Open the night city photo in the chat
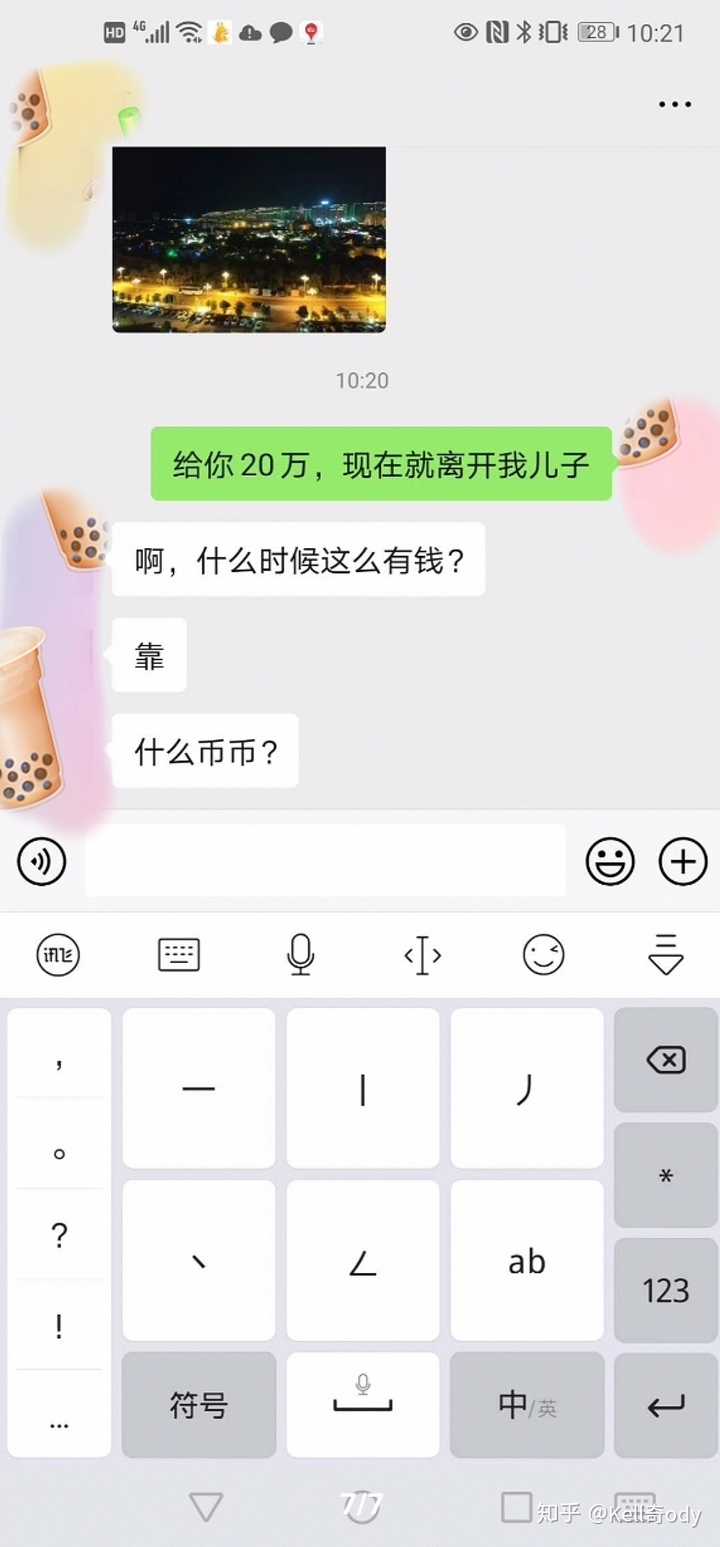This screenshot has width=720, height=1547. click(x=249, y=240)
